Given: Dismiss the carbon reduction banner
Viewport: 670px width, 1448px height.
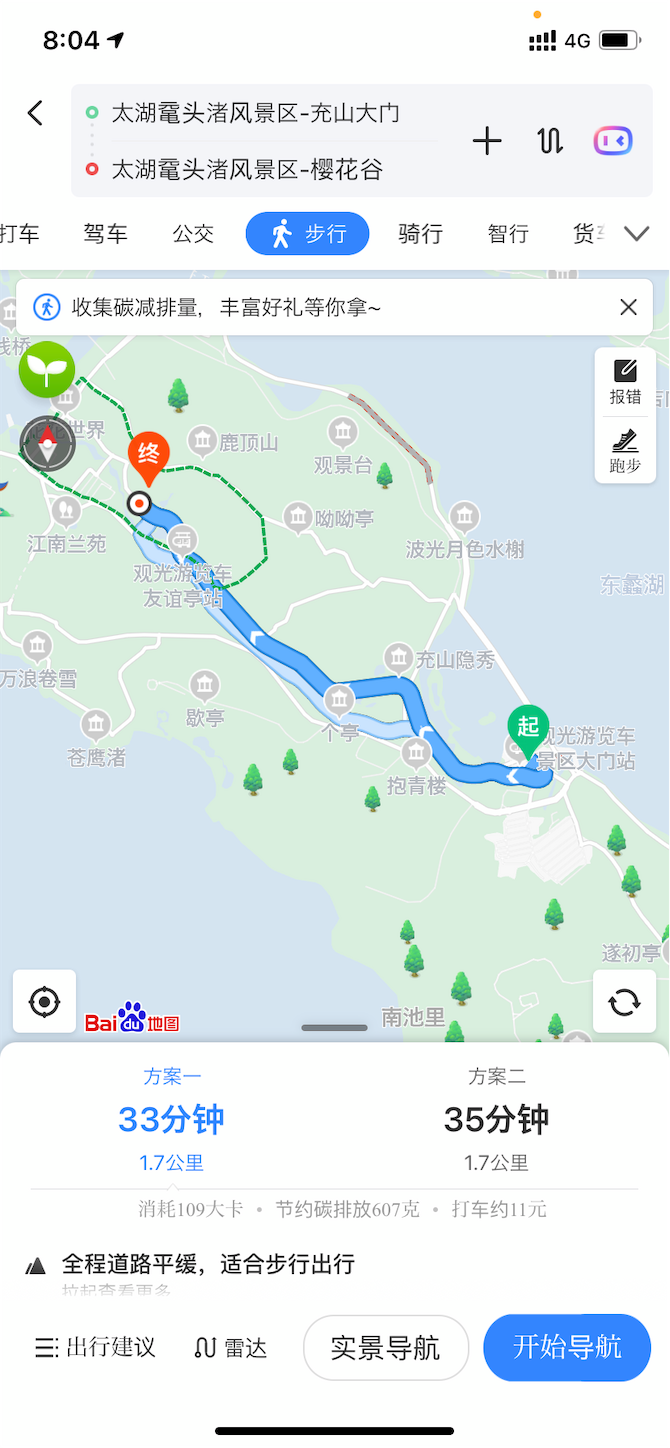Looking at the screenshot, I should tap(628, 307).
